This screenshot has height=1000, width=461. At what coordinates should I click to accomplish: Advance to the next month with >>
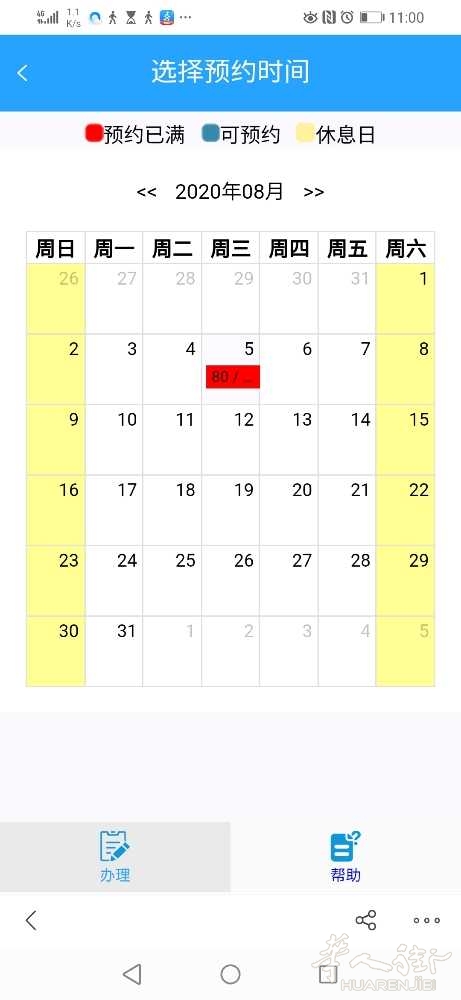tap(314, 192)
